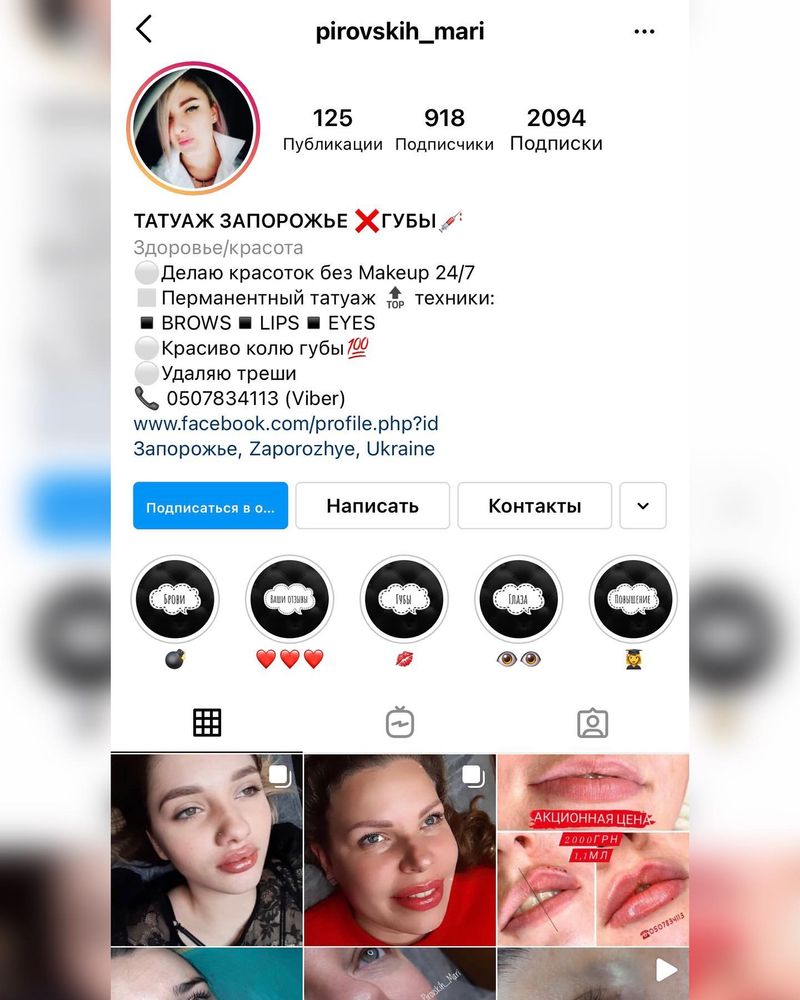The width and height of the screenshot is (800, 1000).
Task: Switch to the IGTV tab
Action: (400, 722)
